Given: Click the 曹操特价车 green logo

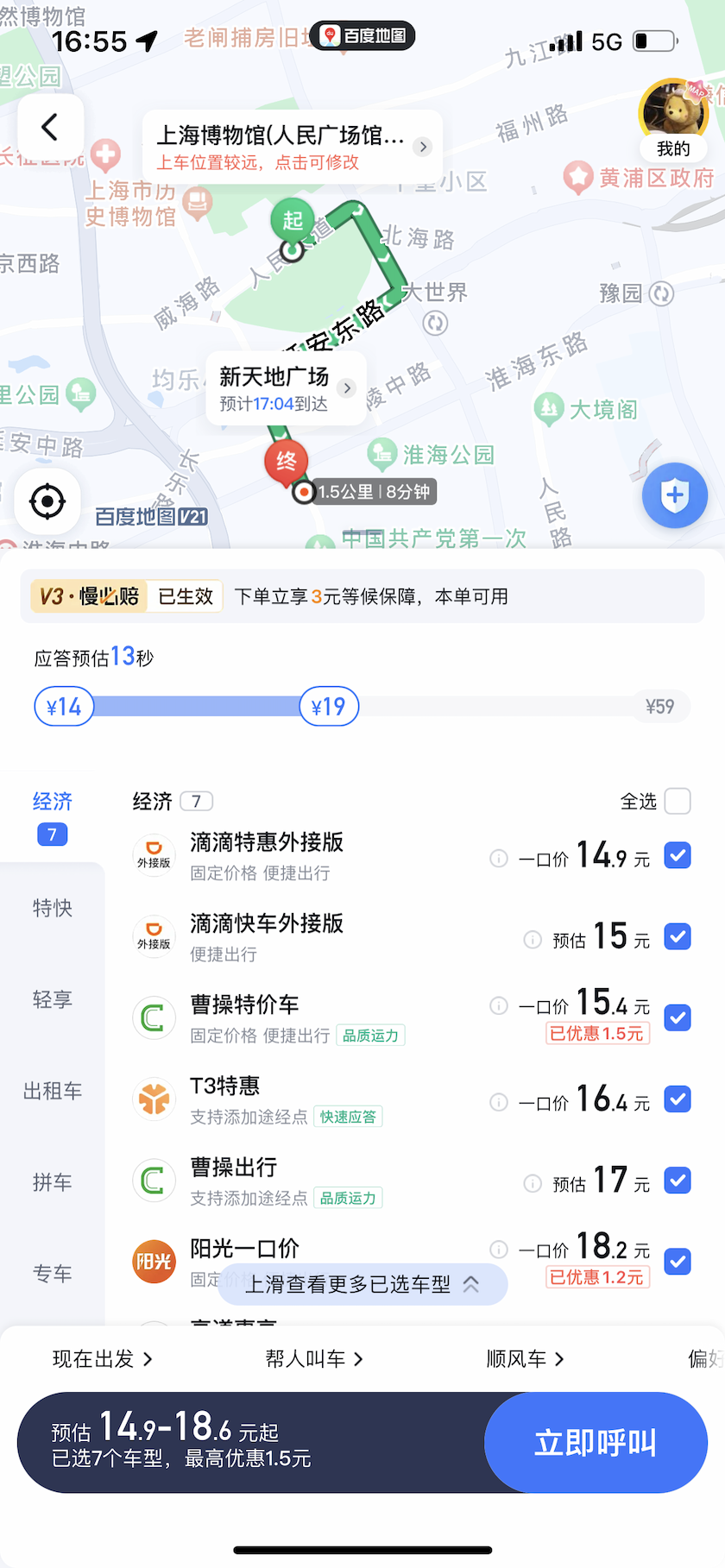Looking at the screenshot, I should point(154,1017).
